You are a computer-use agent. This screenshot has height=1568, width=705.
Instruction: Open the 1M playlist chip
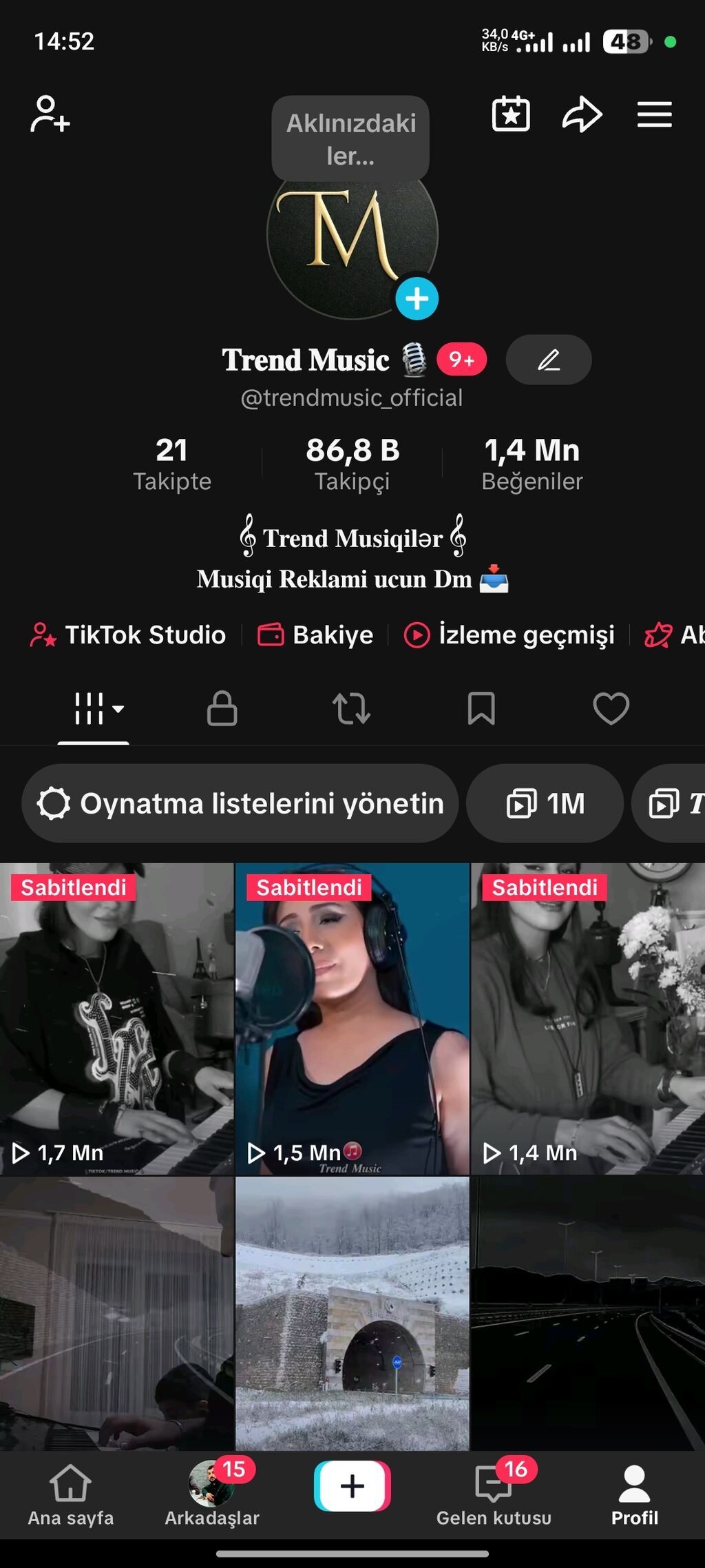[545, 803]
